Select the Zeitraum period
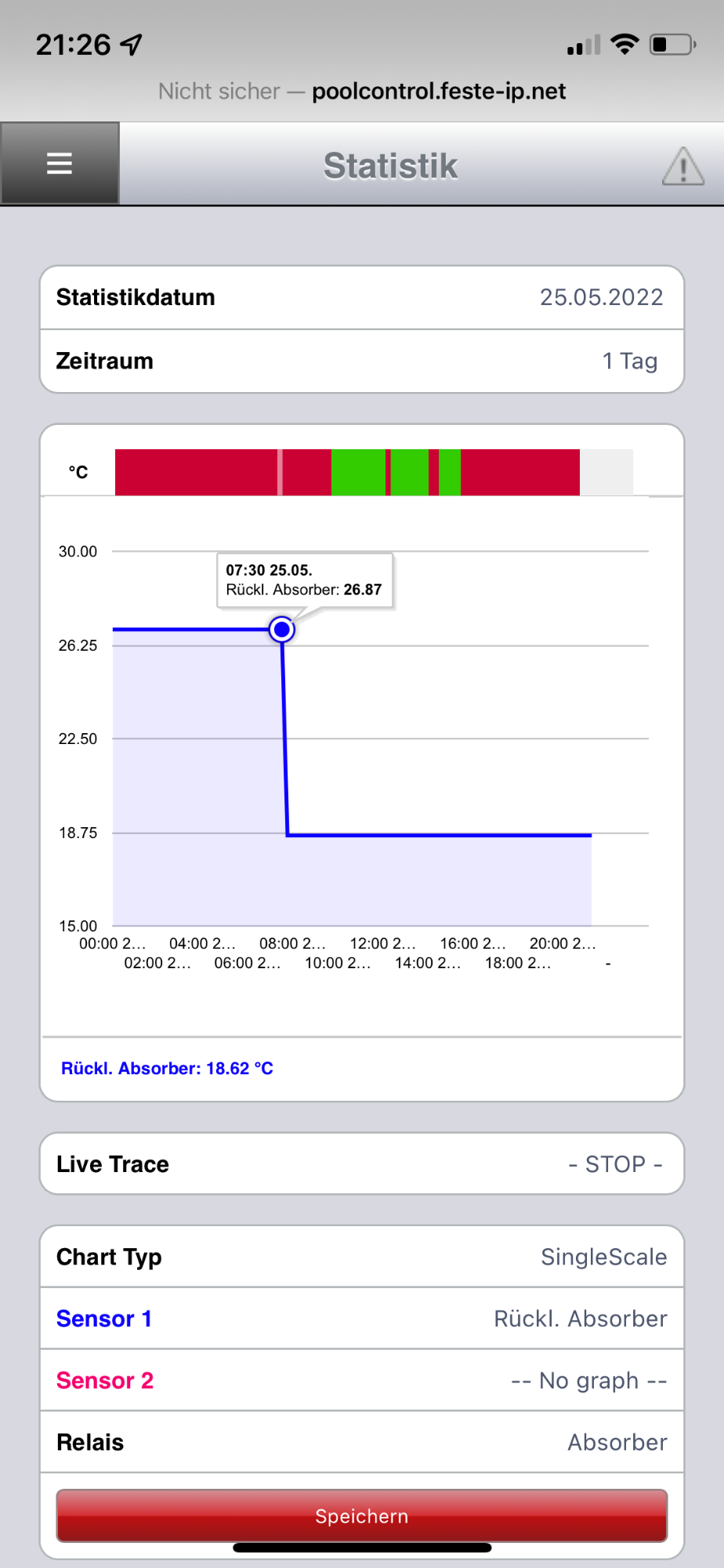Viewport: 724px width, 1568px height. 362,361
